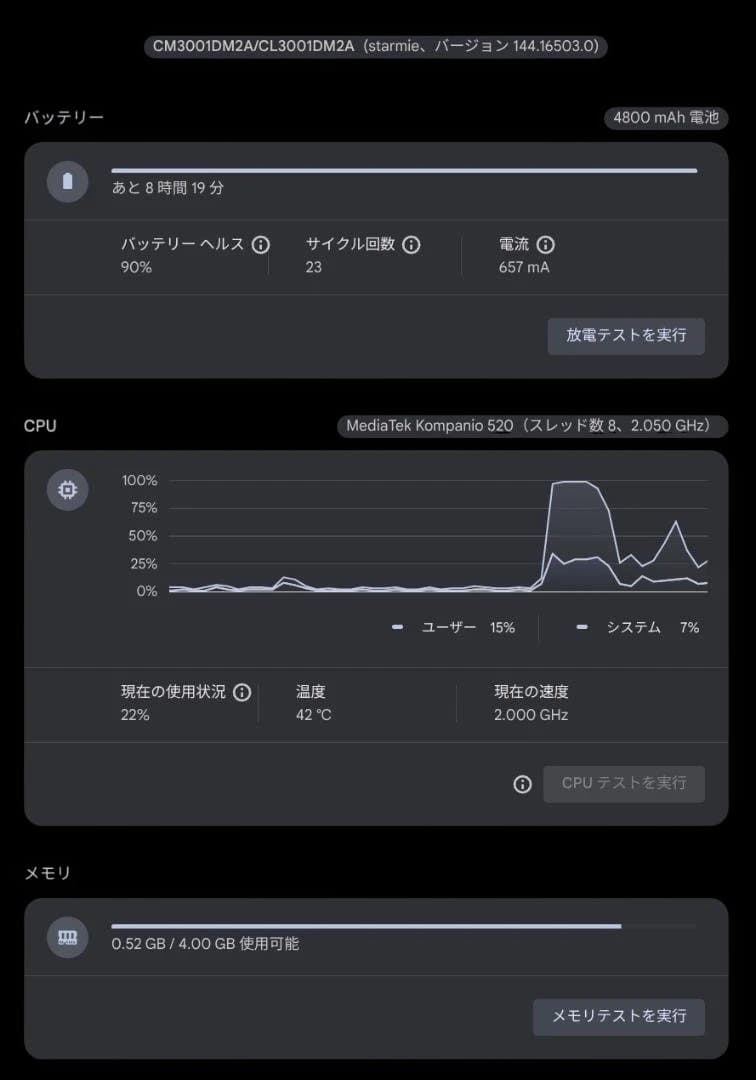Image resolution: width=756 pixels, height=1080 pixels.
Task: Click the メモリ section header
Action: coord(47,873)
